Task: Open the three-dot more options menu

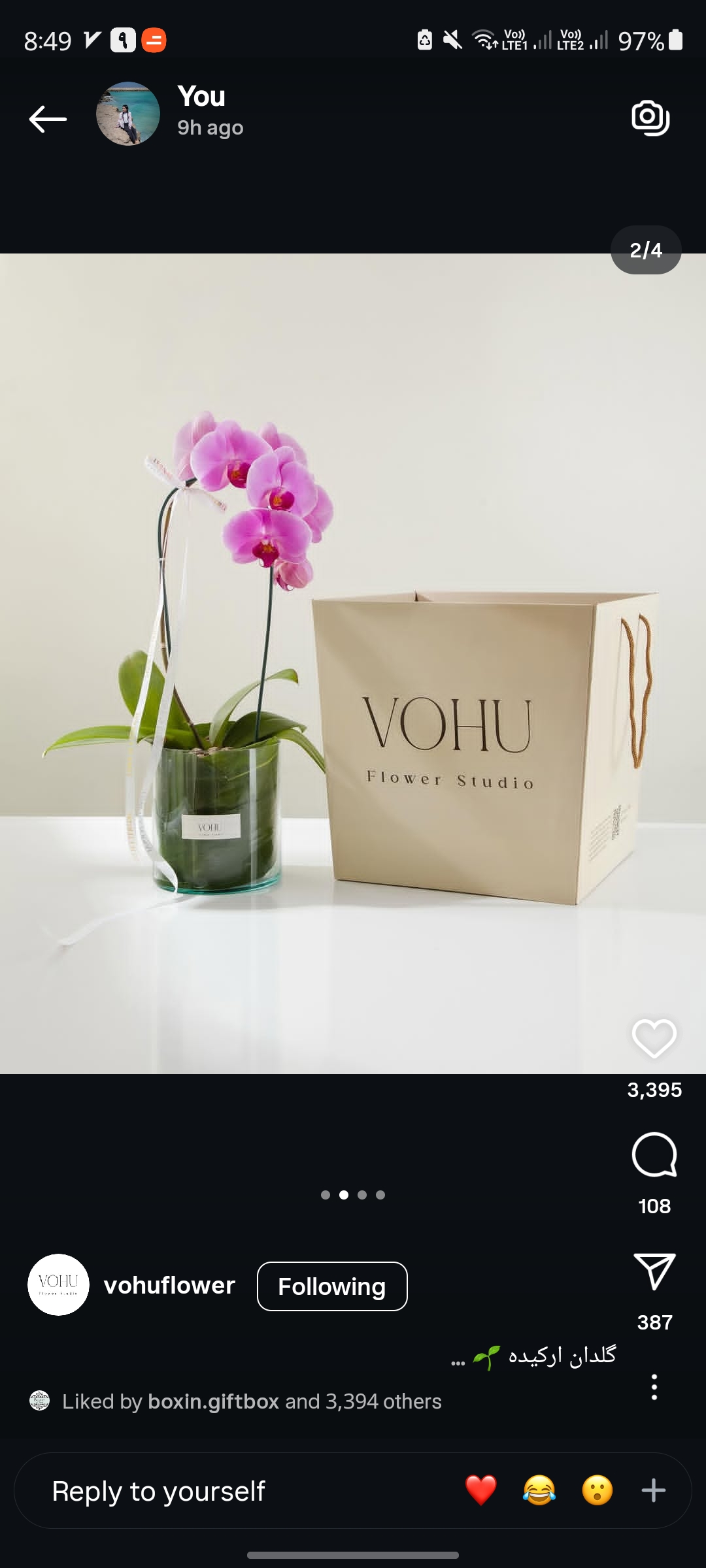Action: [654, 1387]
